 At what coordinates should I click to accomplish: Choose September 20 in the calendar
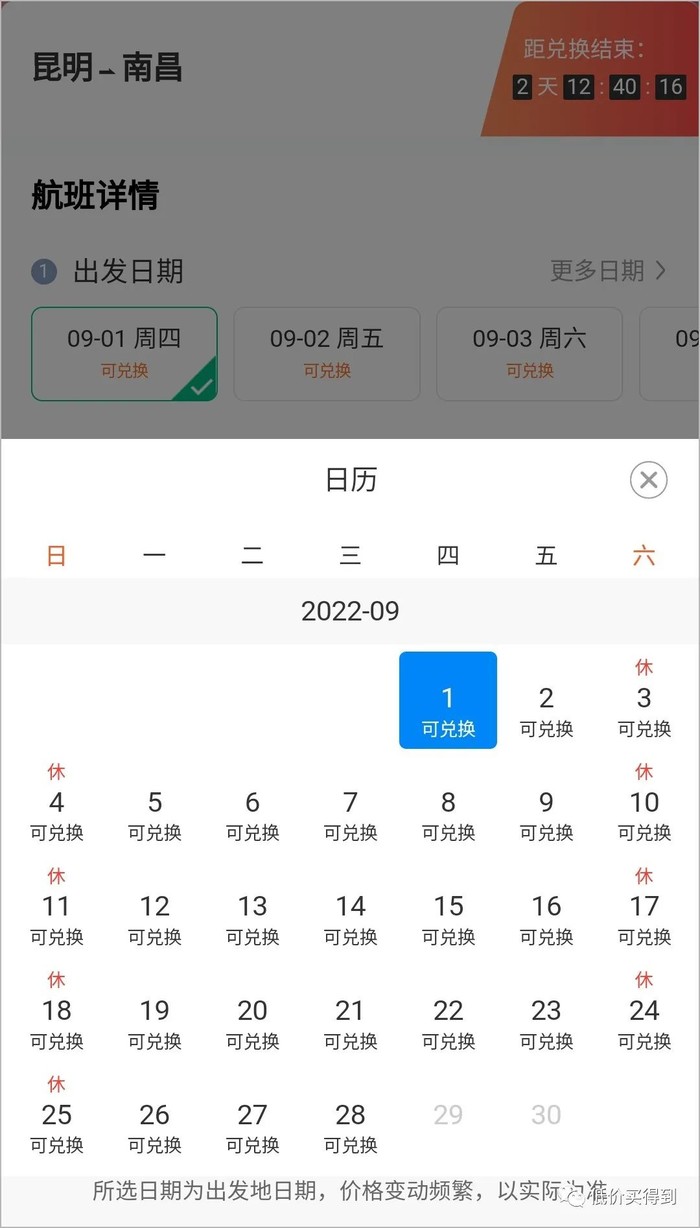pyautogui.click(x=252, y=1022)
